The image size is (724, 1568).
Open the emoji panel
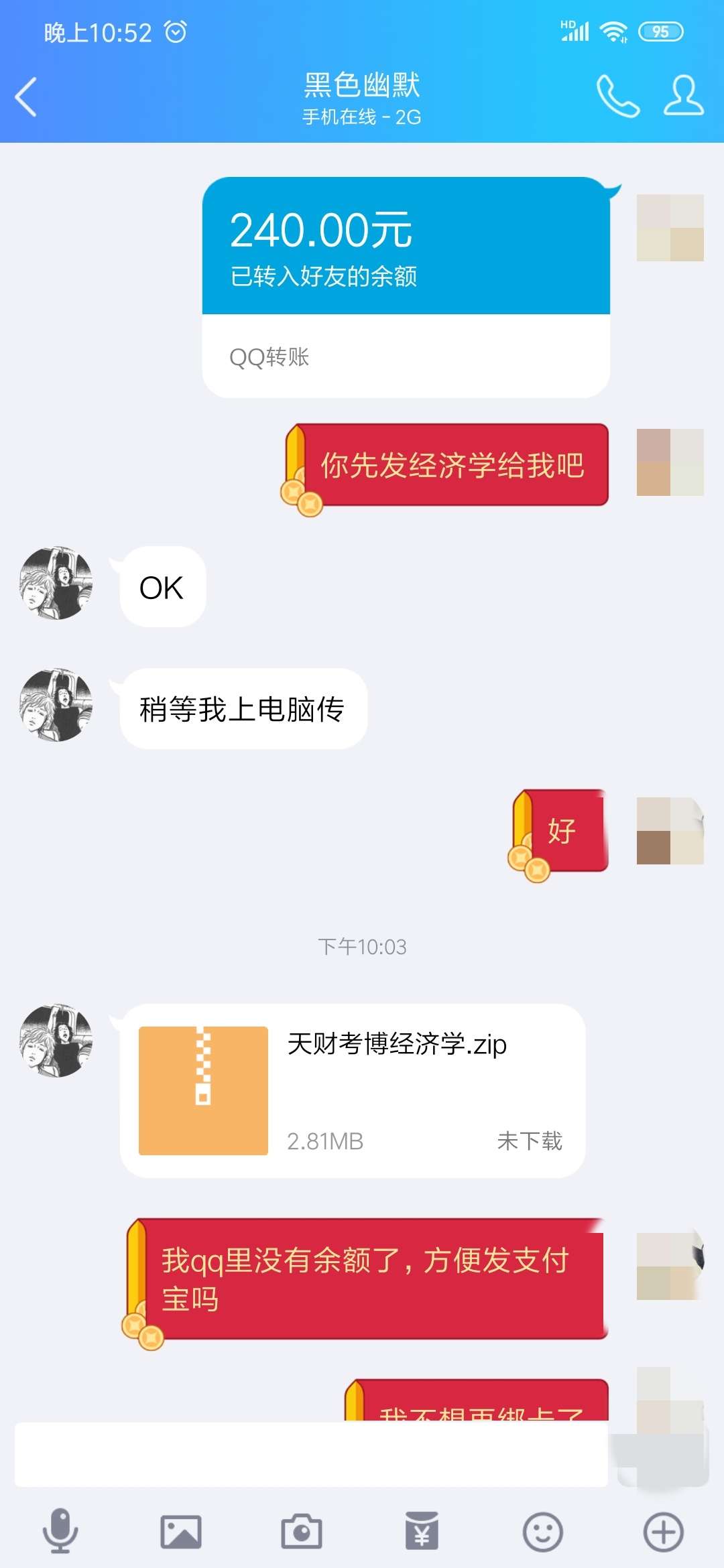click(542, 1531)
